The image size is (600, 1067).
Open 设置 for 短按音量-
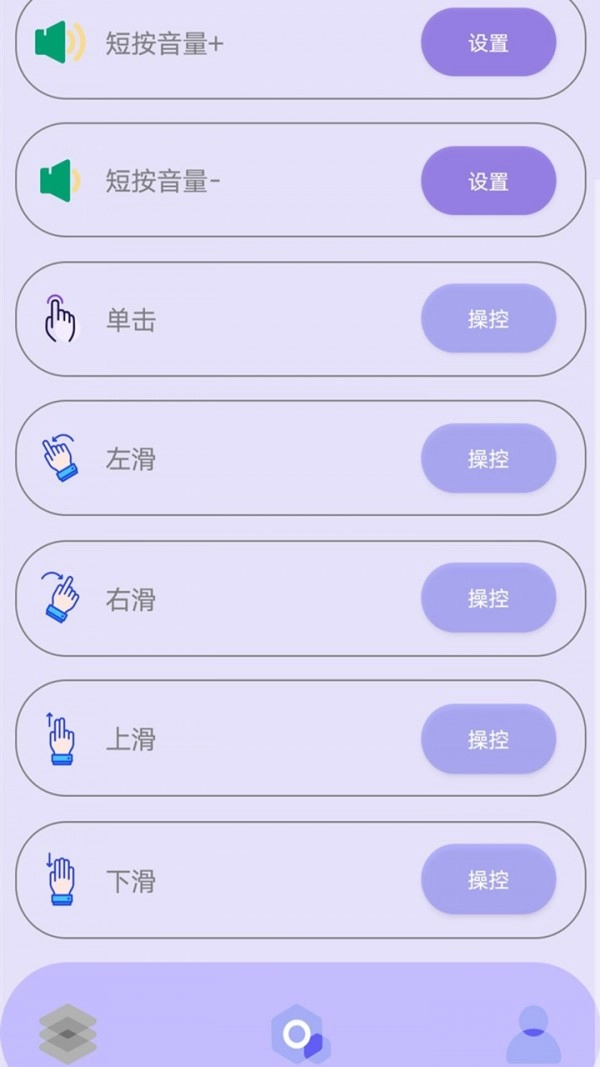(488, 181)
